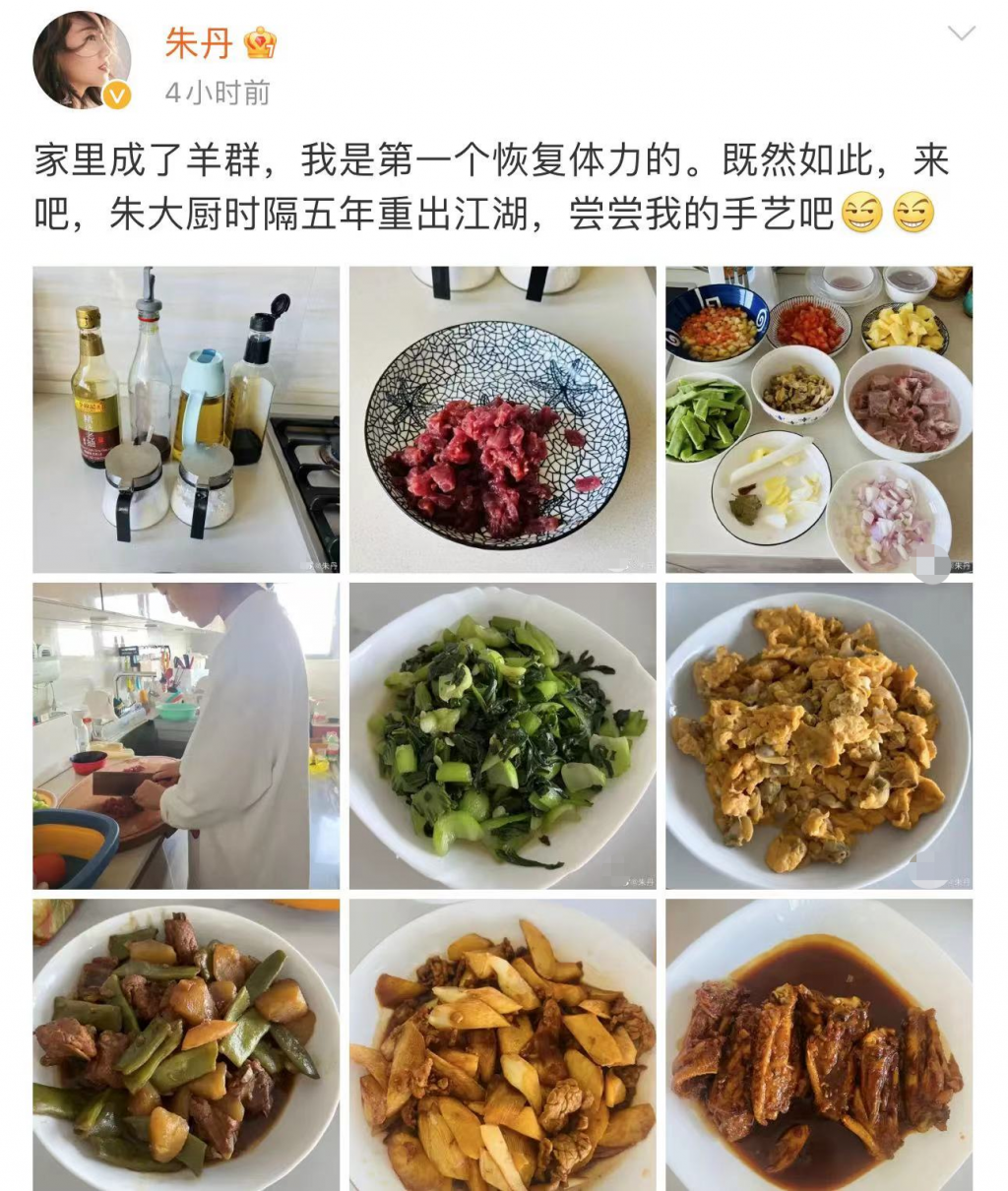View the photo of the person chopping
Image resolution: width=1008 pixels, height=1191 pixels.
[186, 735]
